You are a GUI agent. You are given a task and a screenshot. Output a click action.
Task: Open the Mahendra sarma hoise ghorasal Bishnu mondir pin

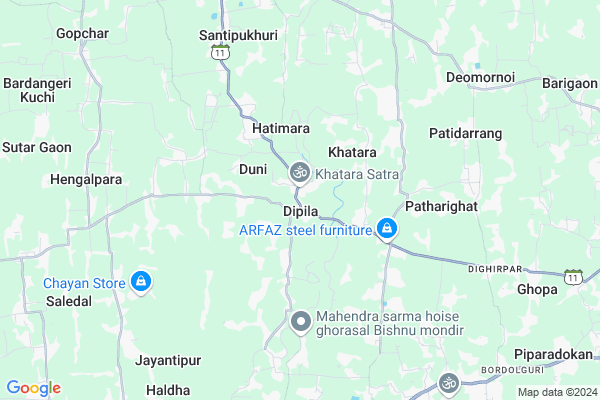(x=300, y=322)
